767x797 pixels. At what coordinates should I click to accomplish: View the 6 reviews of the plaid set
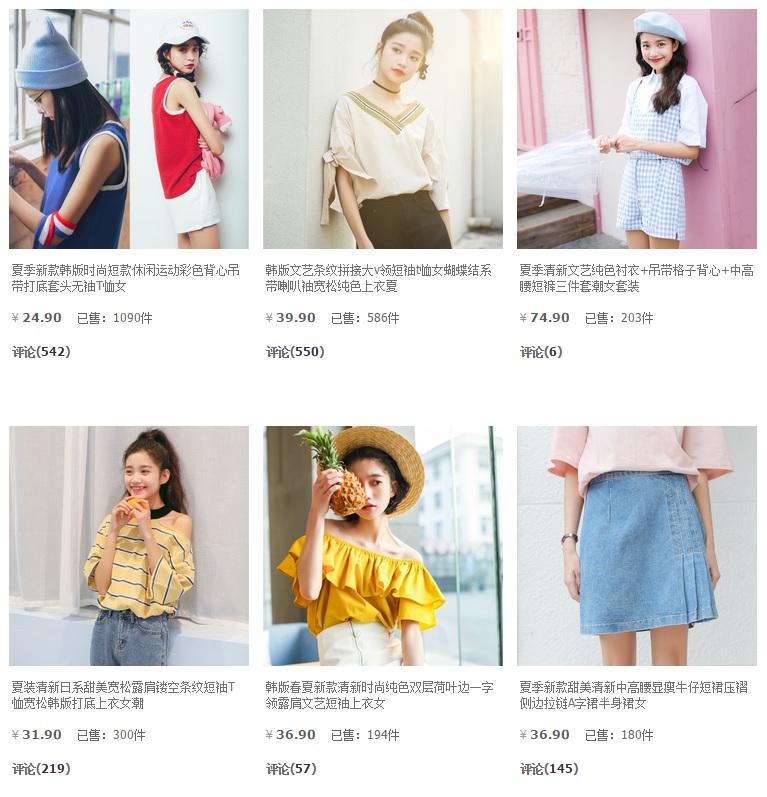[x=541, y=352]
